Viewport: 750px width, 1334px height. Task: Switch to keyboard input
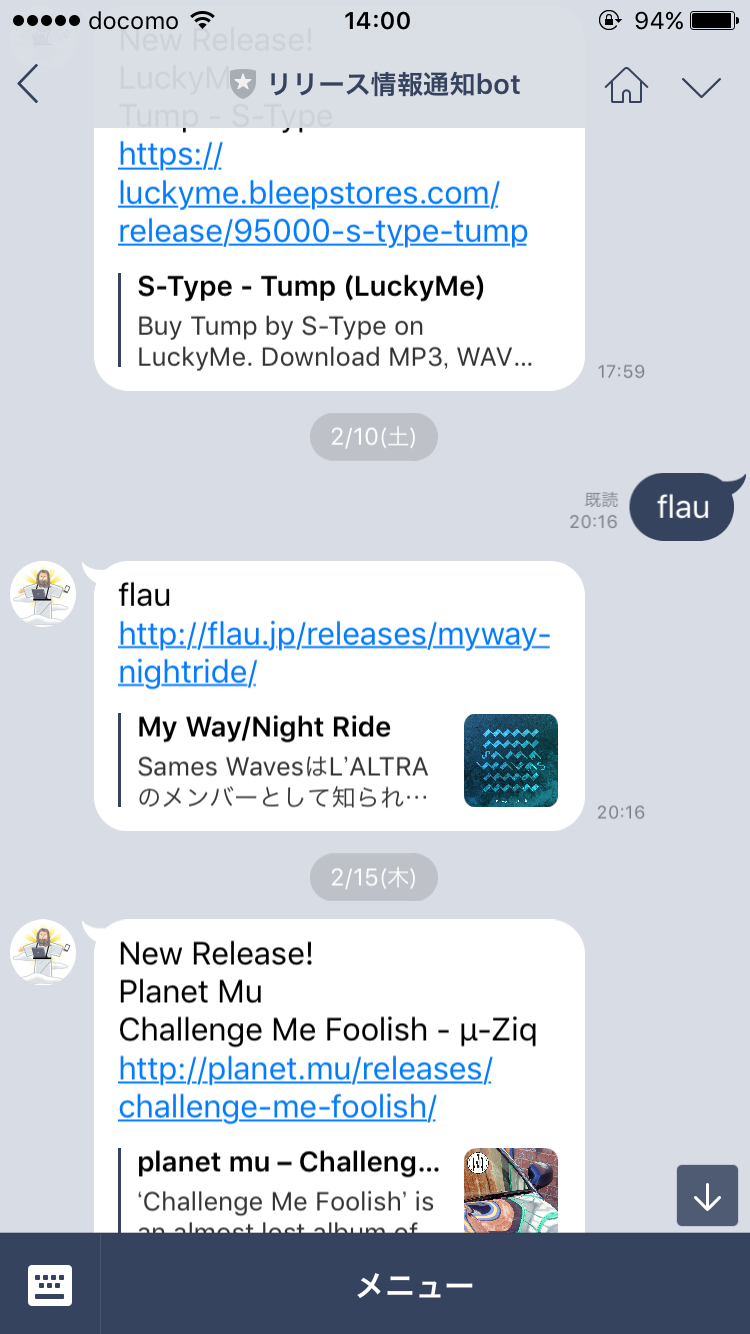(50, 1285)
